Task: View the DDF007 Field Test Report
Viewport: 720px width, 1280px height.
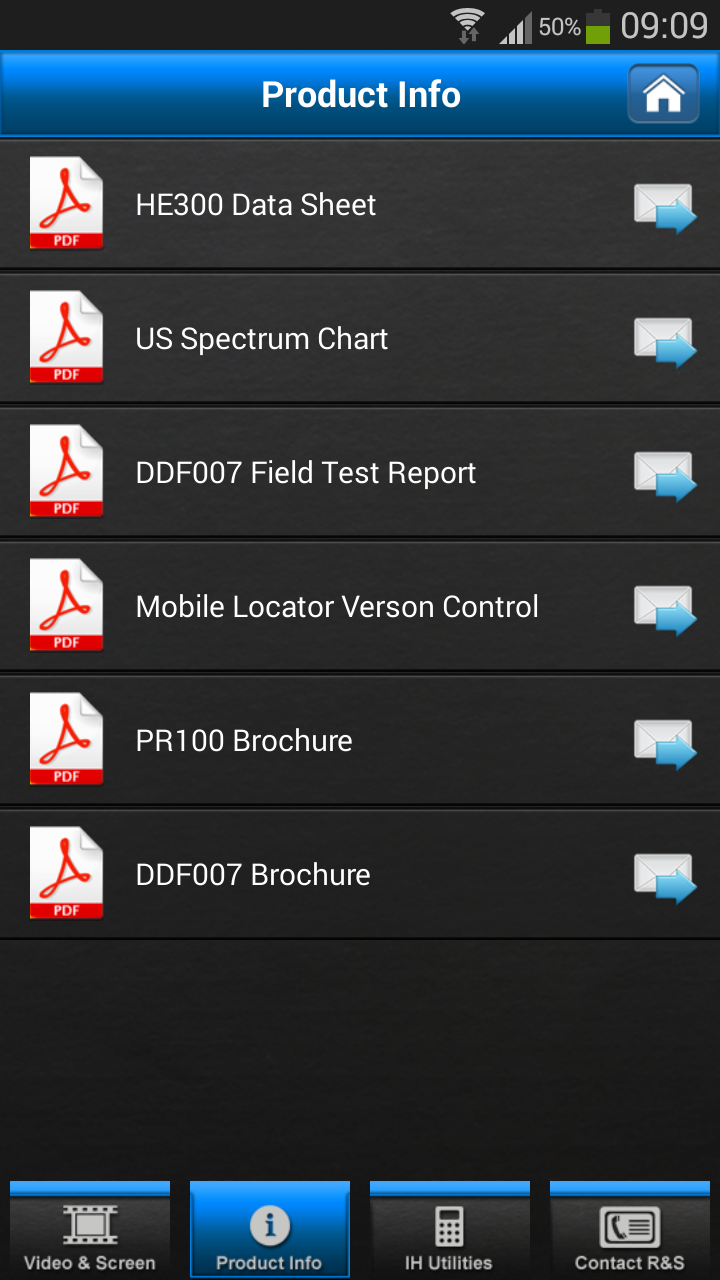Action: click(x=360, y=472)
